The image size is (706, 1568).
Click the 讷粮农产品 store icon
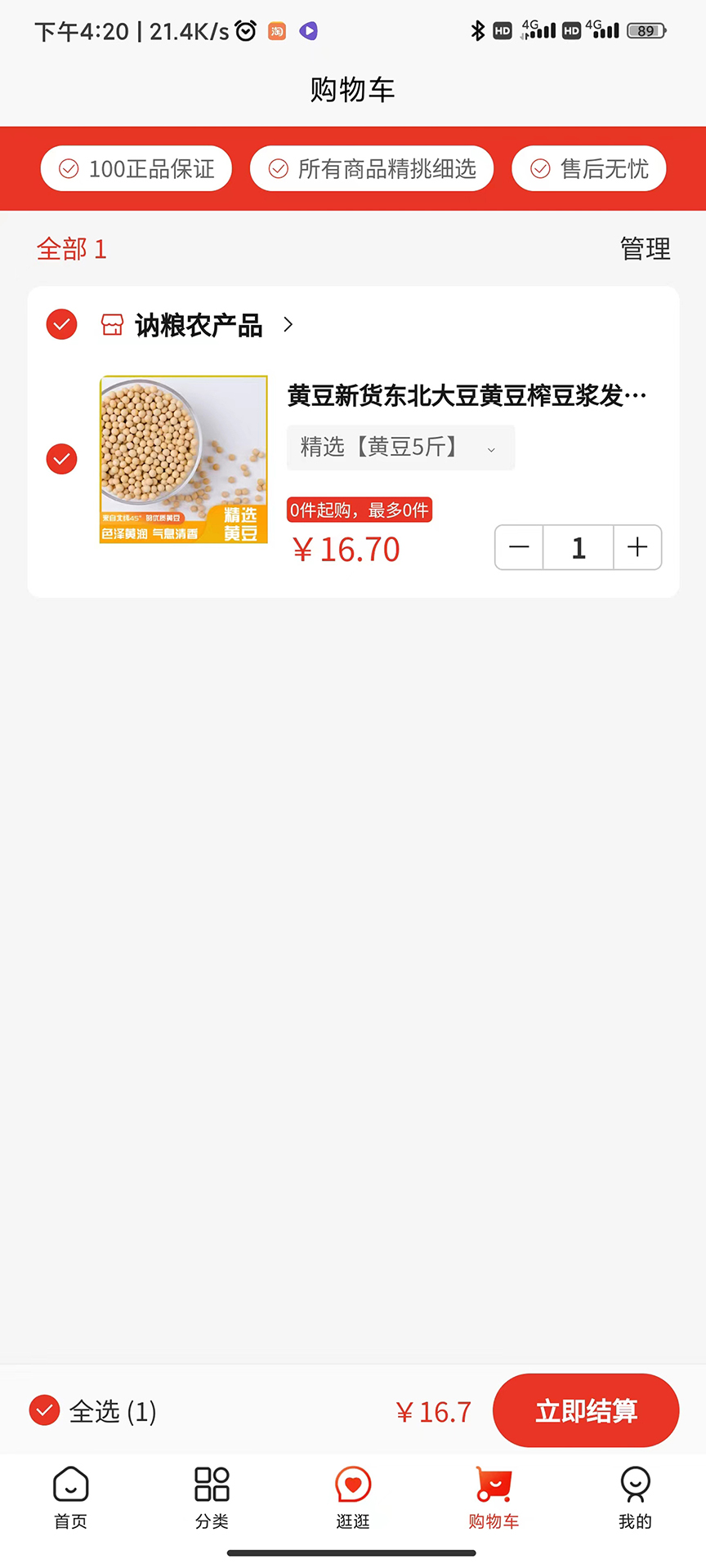click(x=112, y=324)
